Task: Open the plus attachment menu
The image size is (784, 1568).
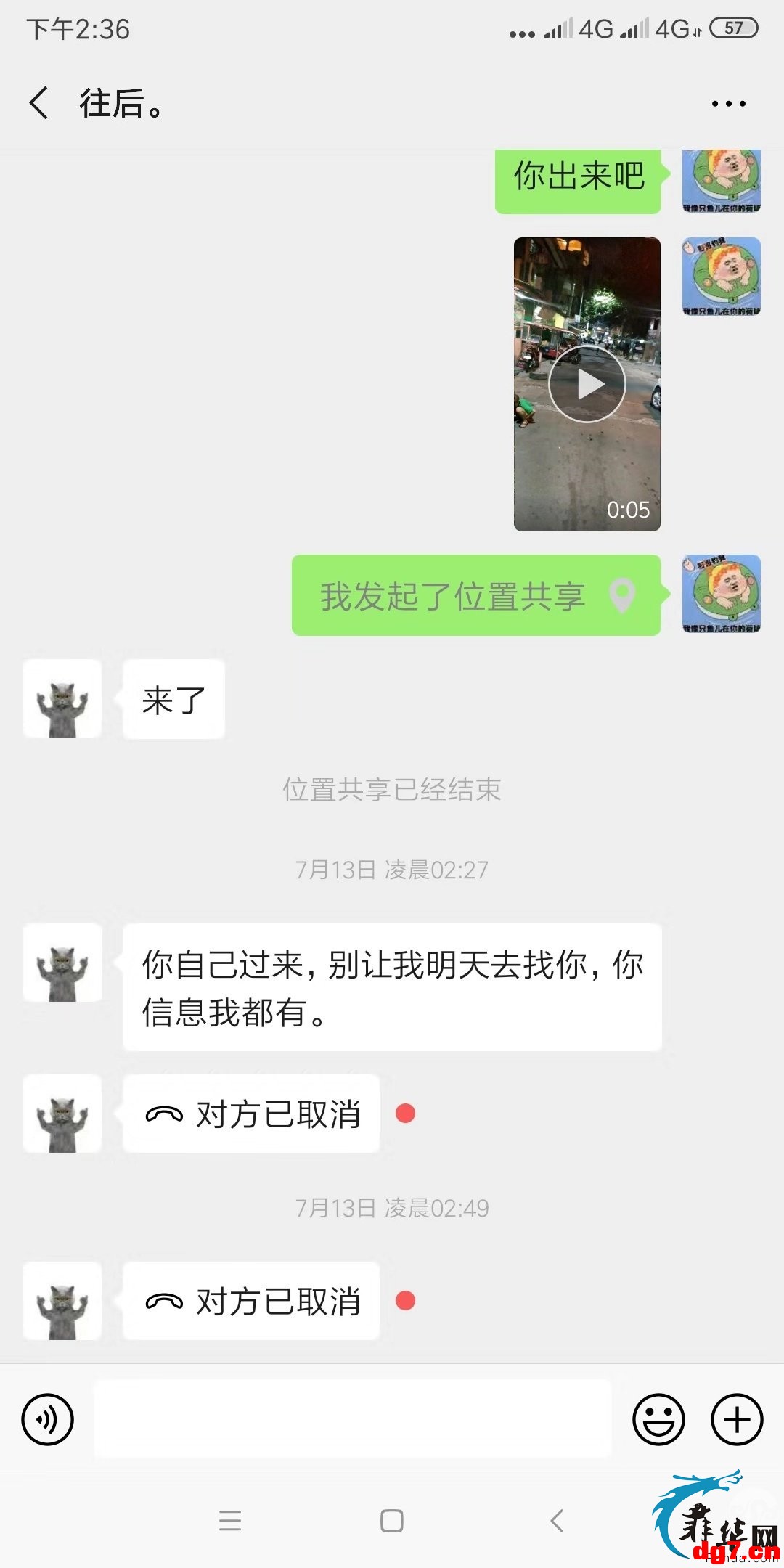Action: coord(737,1419)
